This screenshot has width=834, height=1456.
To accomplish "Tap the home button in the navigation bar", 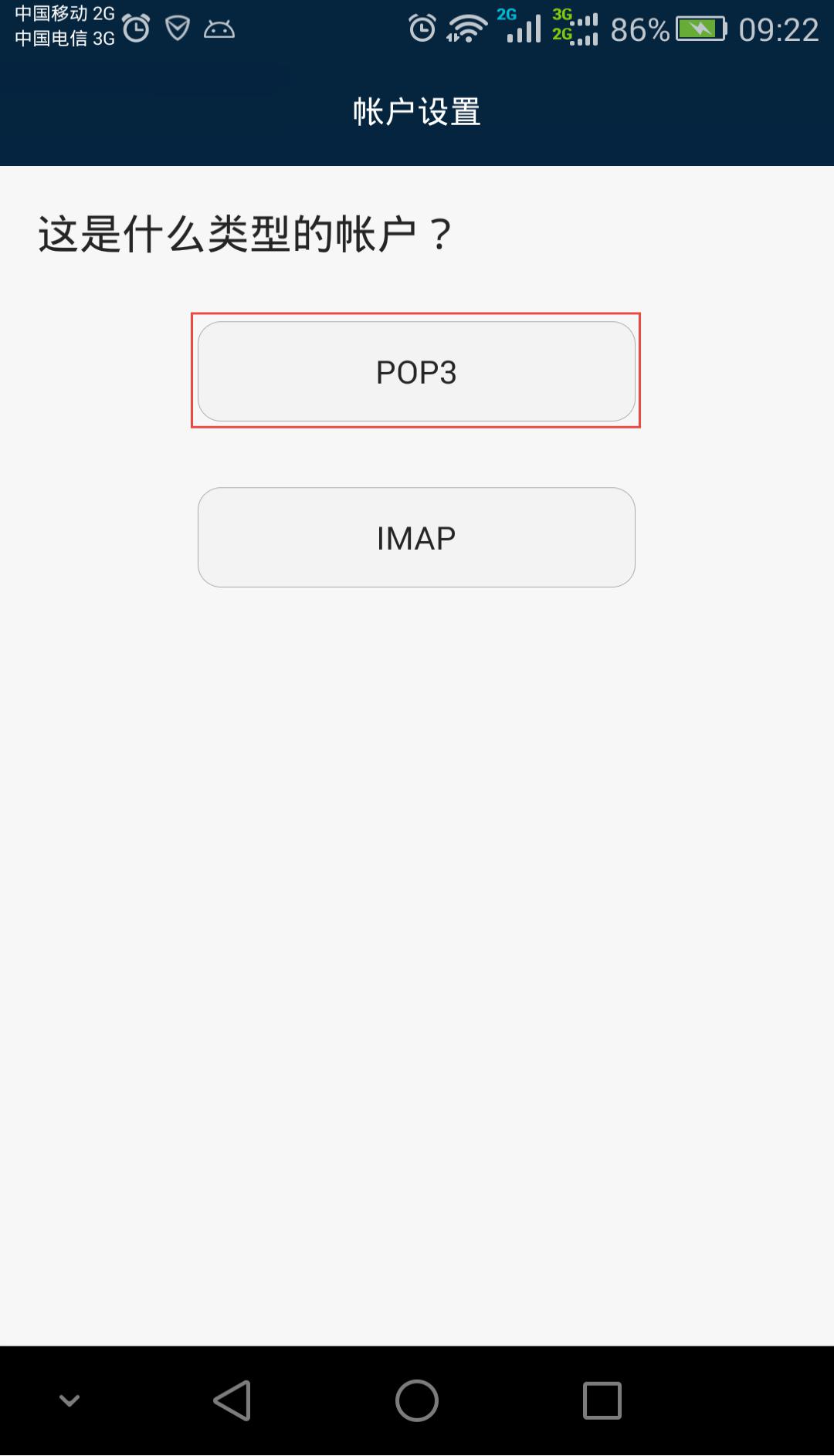I will [417, 1400].
